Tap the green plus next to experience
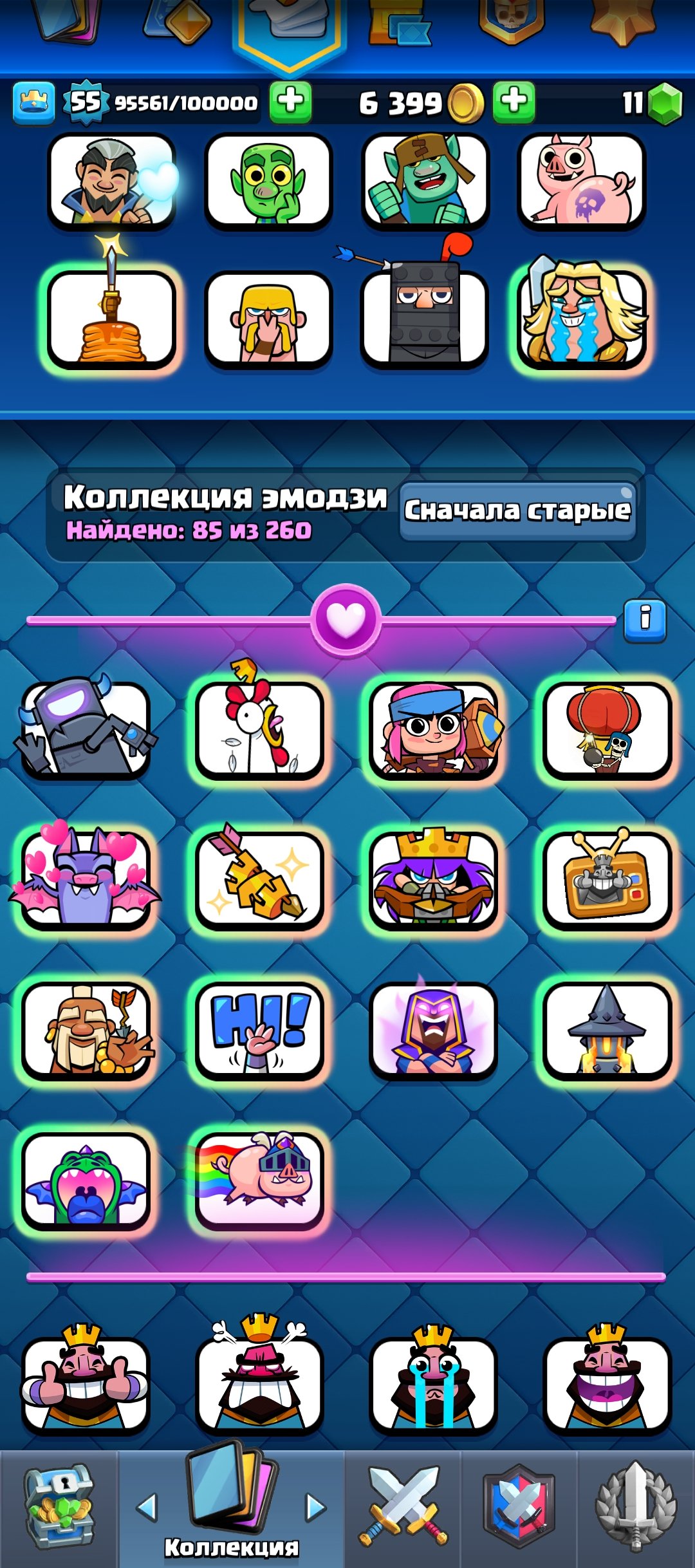The width and height of the screenshot is (695, 1568). pyautogui.click(x=290, y=102)
